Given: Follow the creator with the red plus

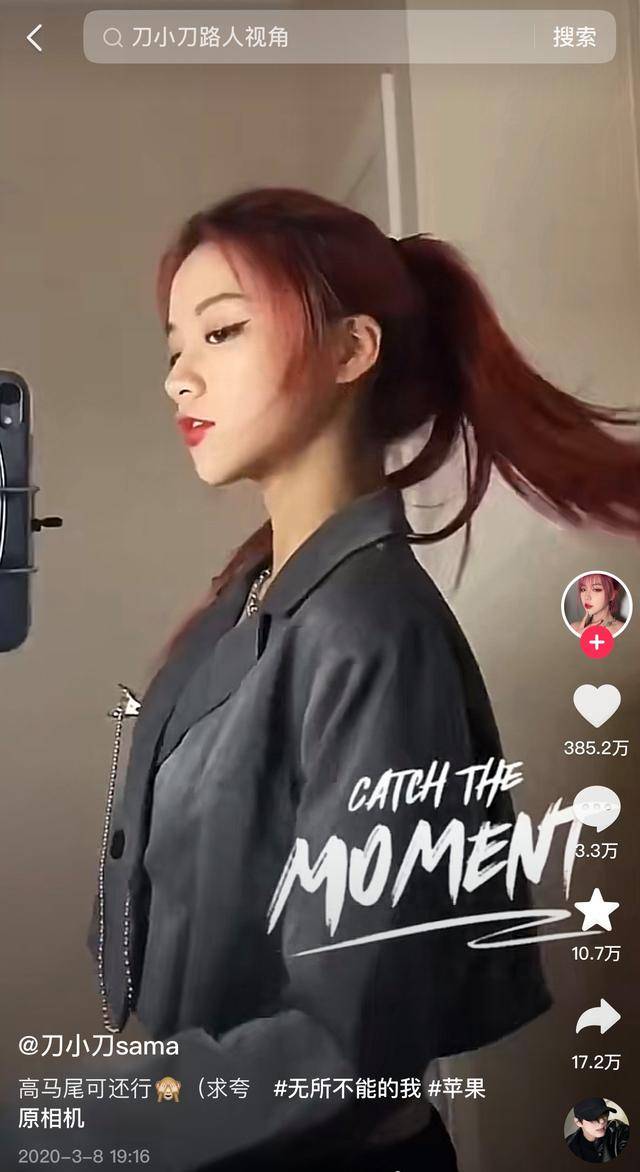Looking at the screenshot, I should (x=597, y=643).
